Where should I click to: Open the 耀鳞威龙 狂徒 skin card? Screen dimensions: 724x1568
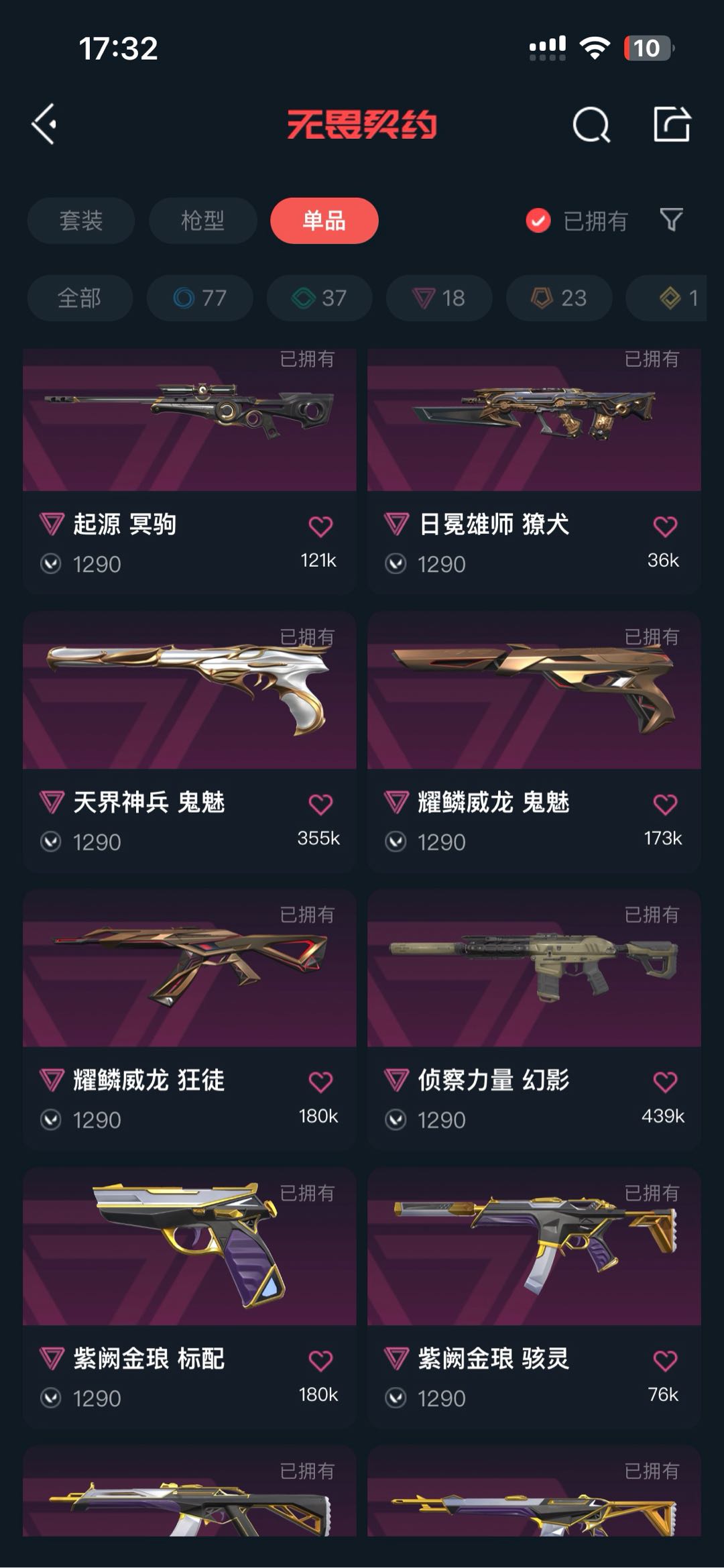point(190,1019)
